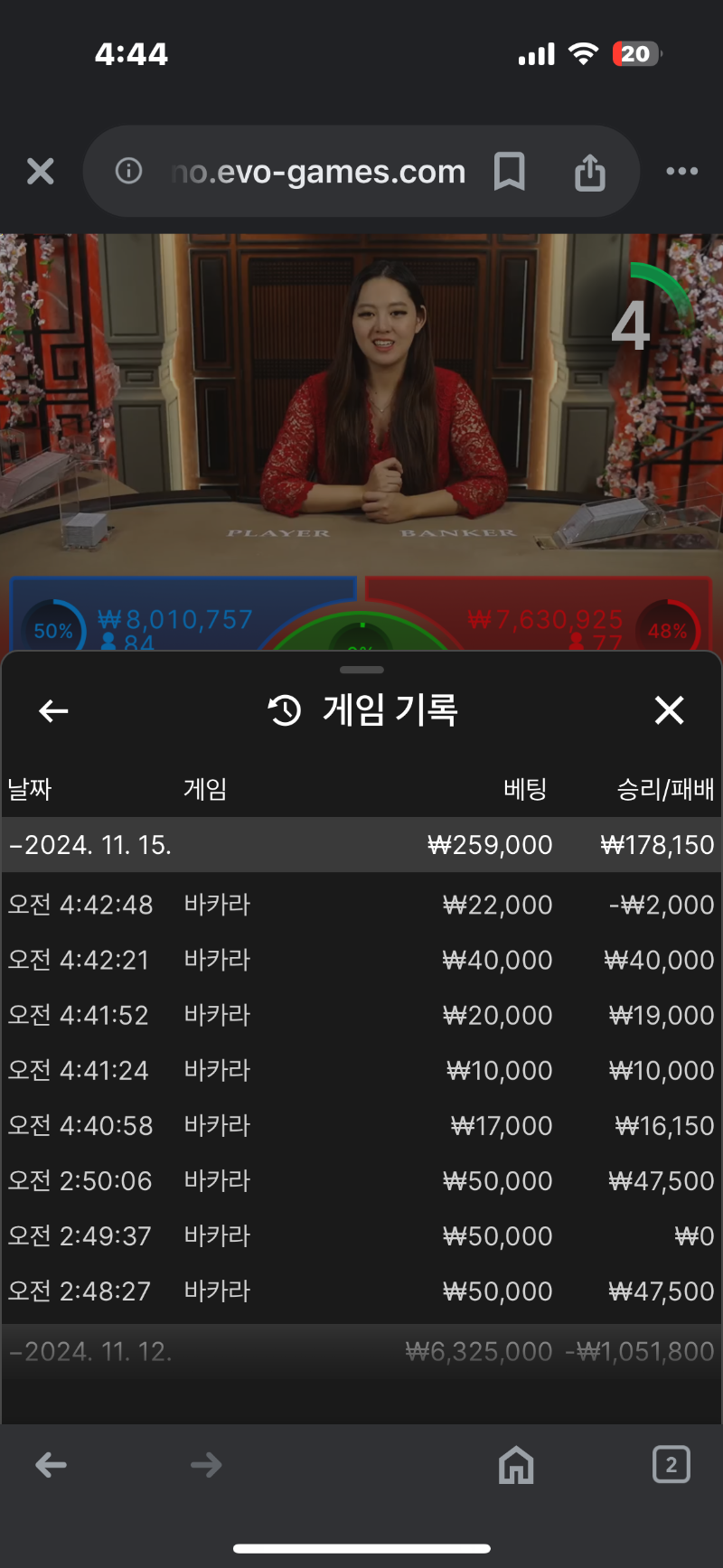723x1568 pixels.
Task: Go to the browser home page
Action: point(516,1465)
